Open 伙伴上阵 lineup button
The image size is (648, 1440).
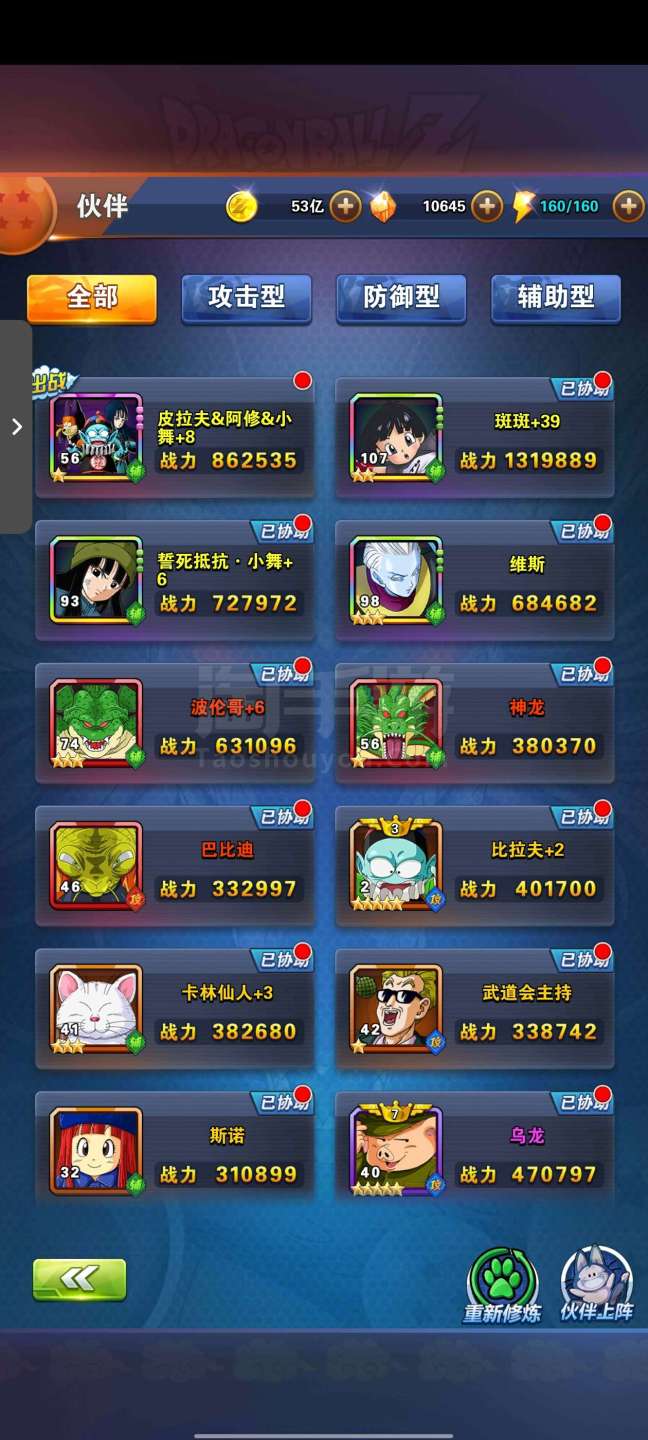pyautogui.click(x=597, y=1285)
